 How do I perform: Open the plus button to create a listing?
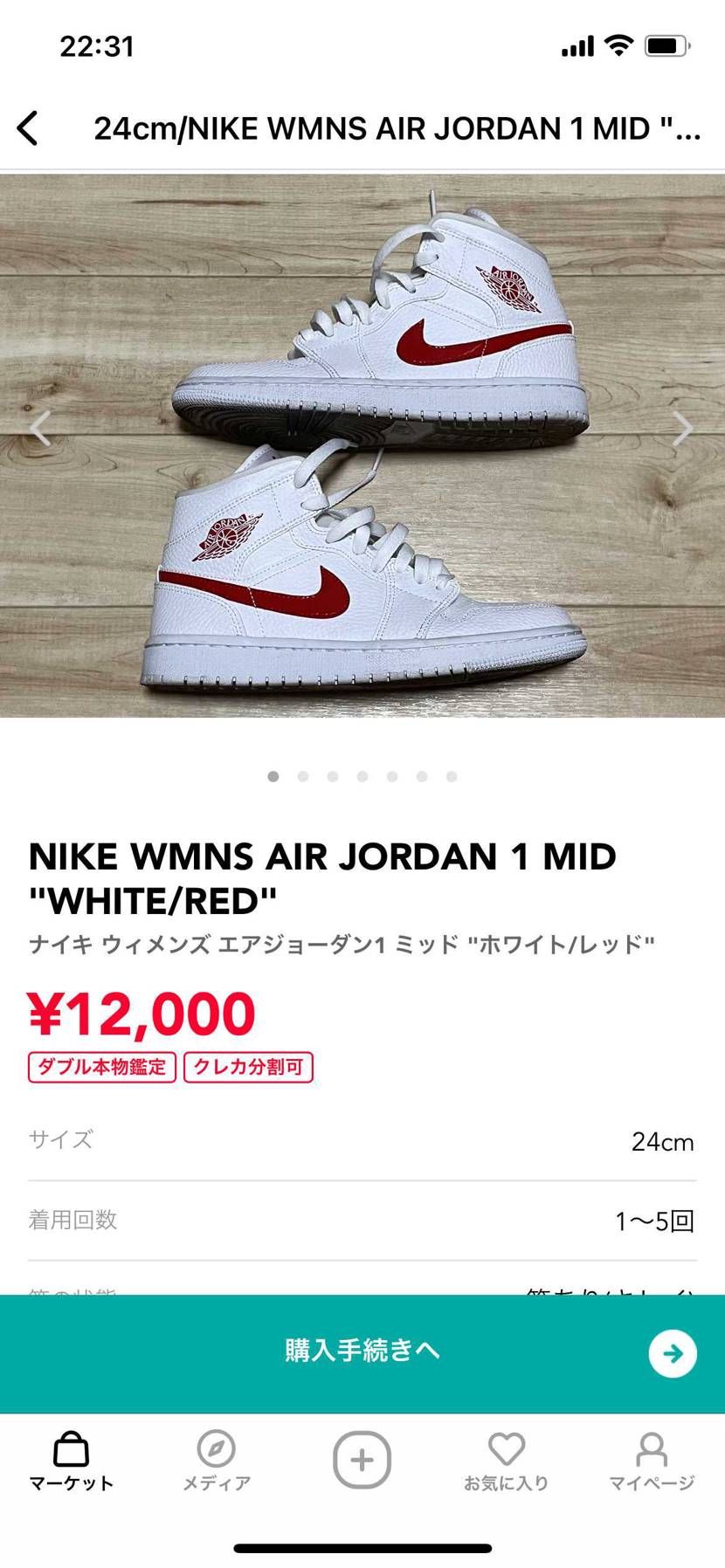pyautogui.click(x=362, y=1460)
